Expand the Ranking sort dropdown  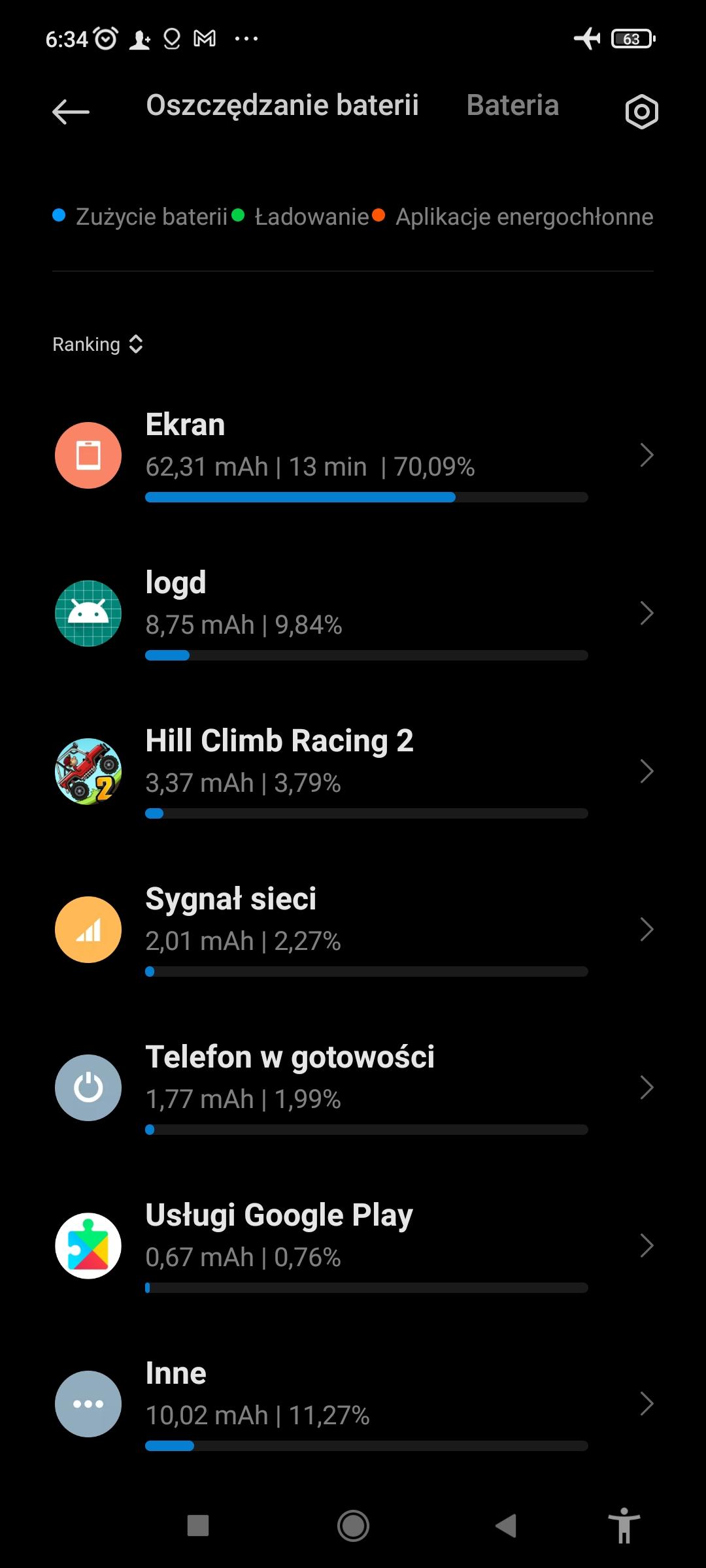click(x=98, y=344)
